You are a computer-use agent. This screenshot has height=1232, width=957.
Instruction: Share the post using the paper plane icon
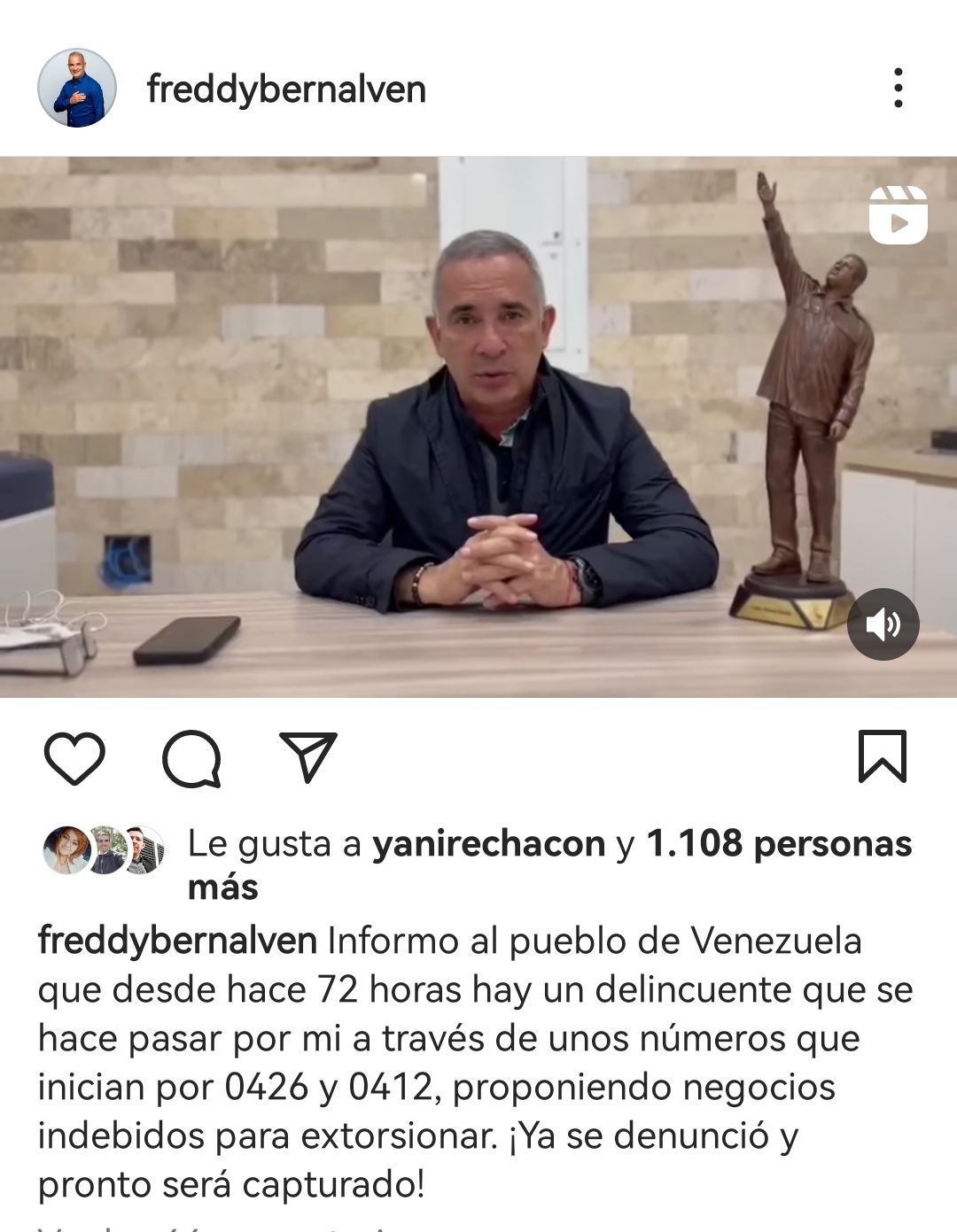307,757
